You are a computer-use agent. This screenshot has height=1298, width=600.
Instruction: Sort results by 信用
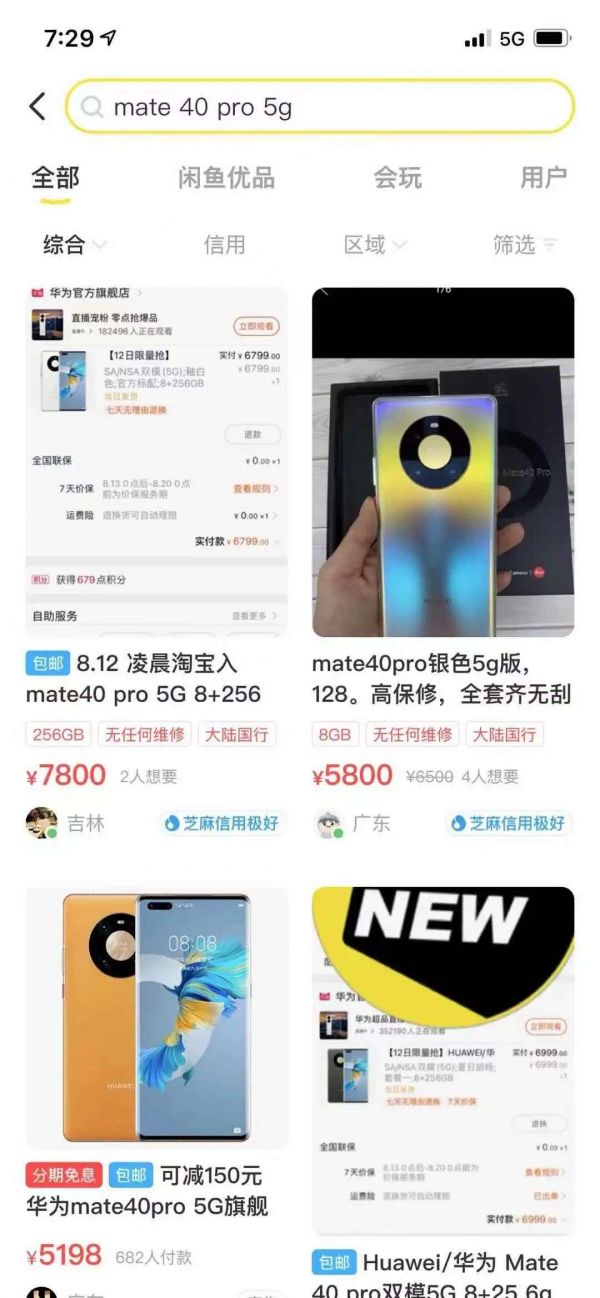(x=224, y=245)
